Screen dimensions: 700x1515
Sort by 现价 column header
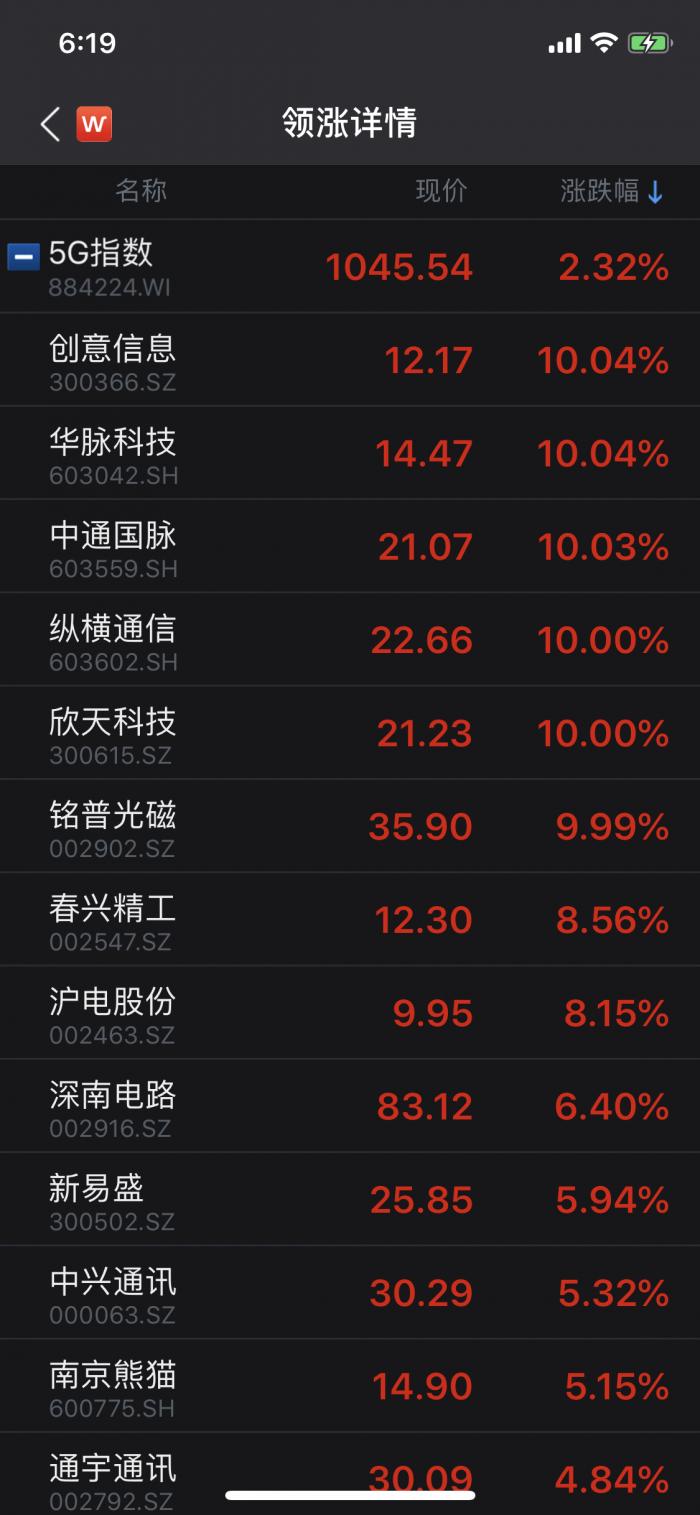[x=441, y=191]
